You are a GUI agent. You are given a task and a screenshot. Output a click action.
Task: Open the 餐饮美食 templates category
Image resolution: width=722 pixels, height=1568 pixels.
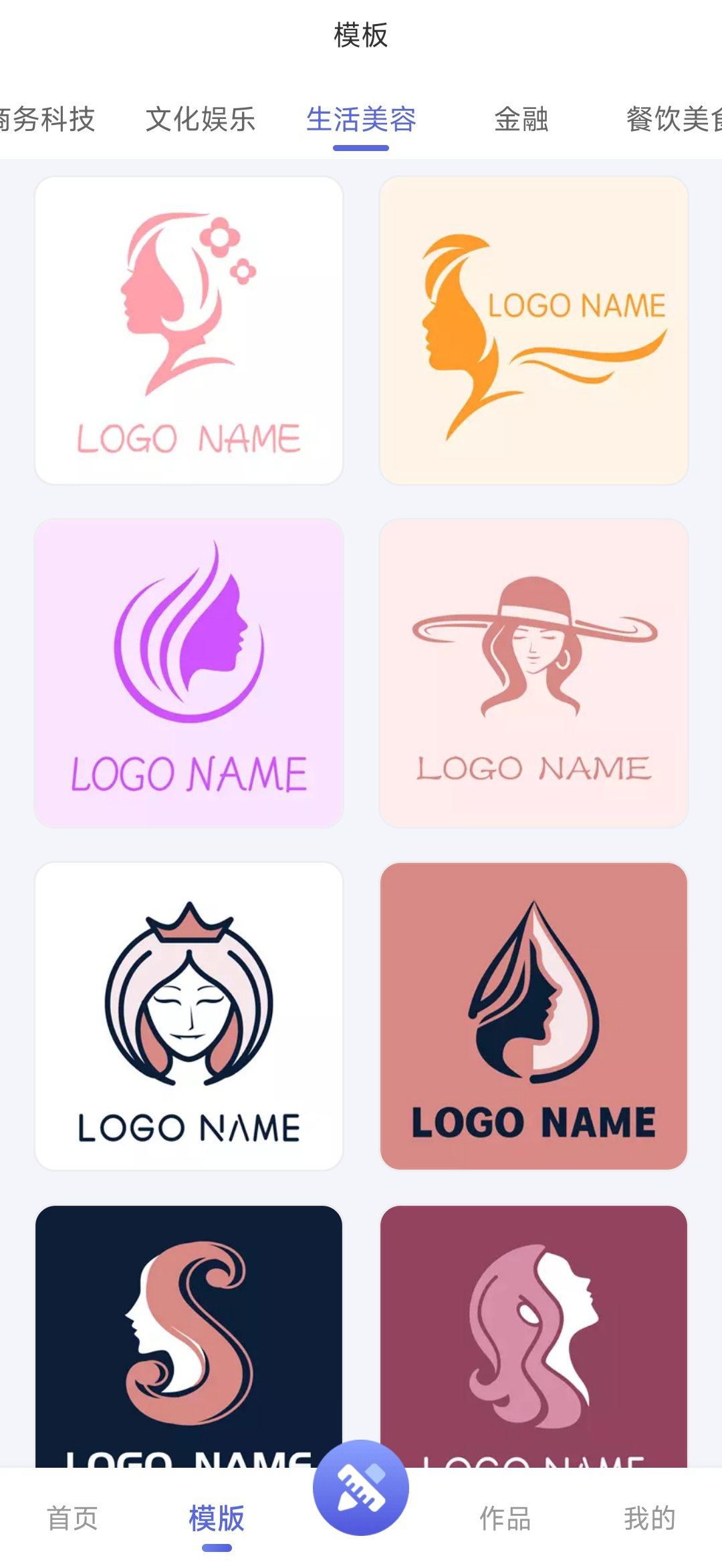tap(675, 120)
